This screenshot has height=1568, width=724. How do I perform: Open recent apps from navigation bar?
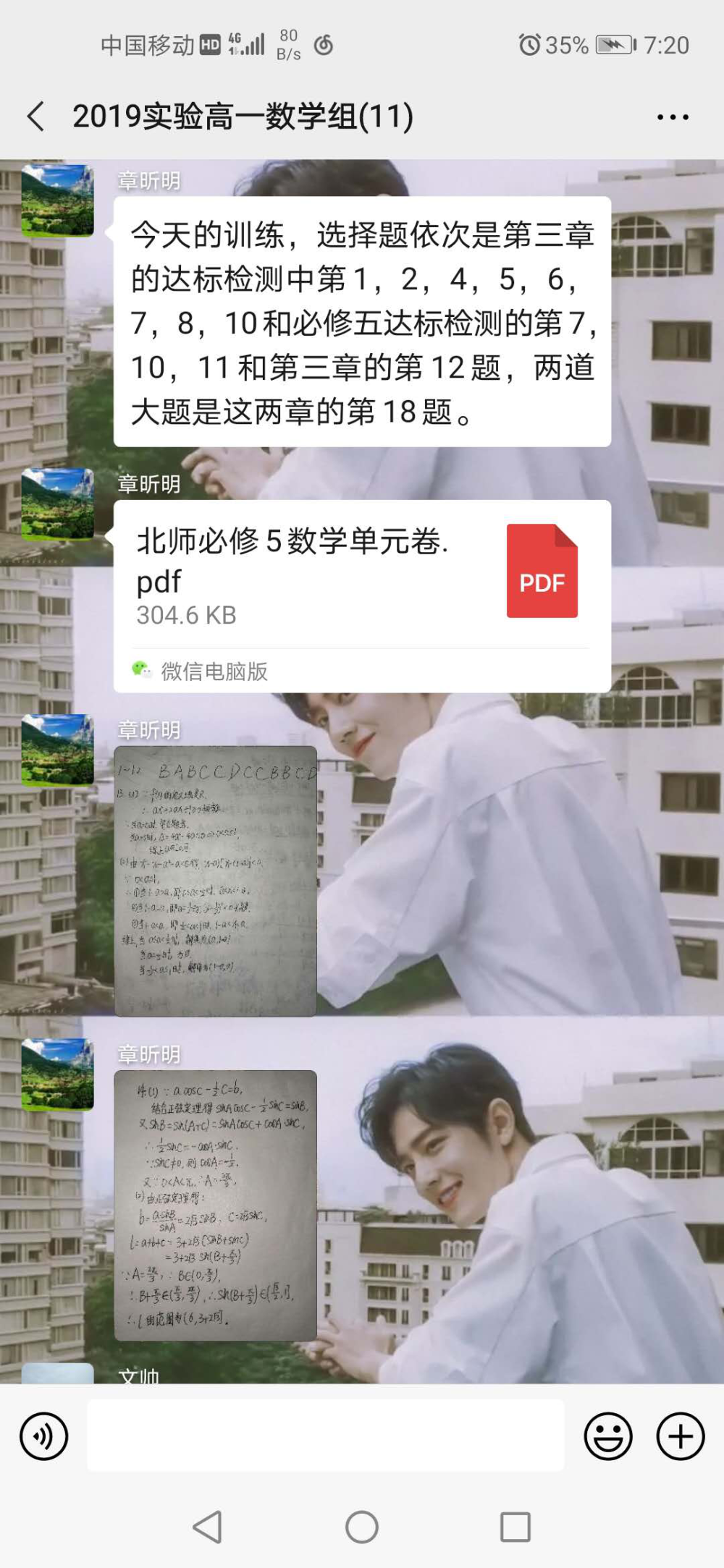click(515, 1527)
